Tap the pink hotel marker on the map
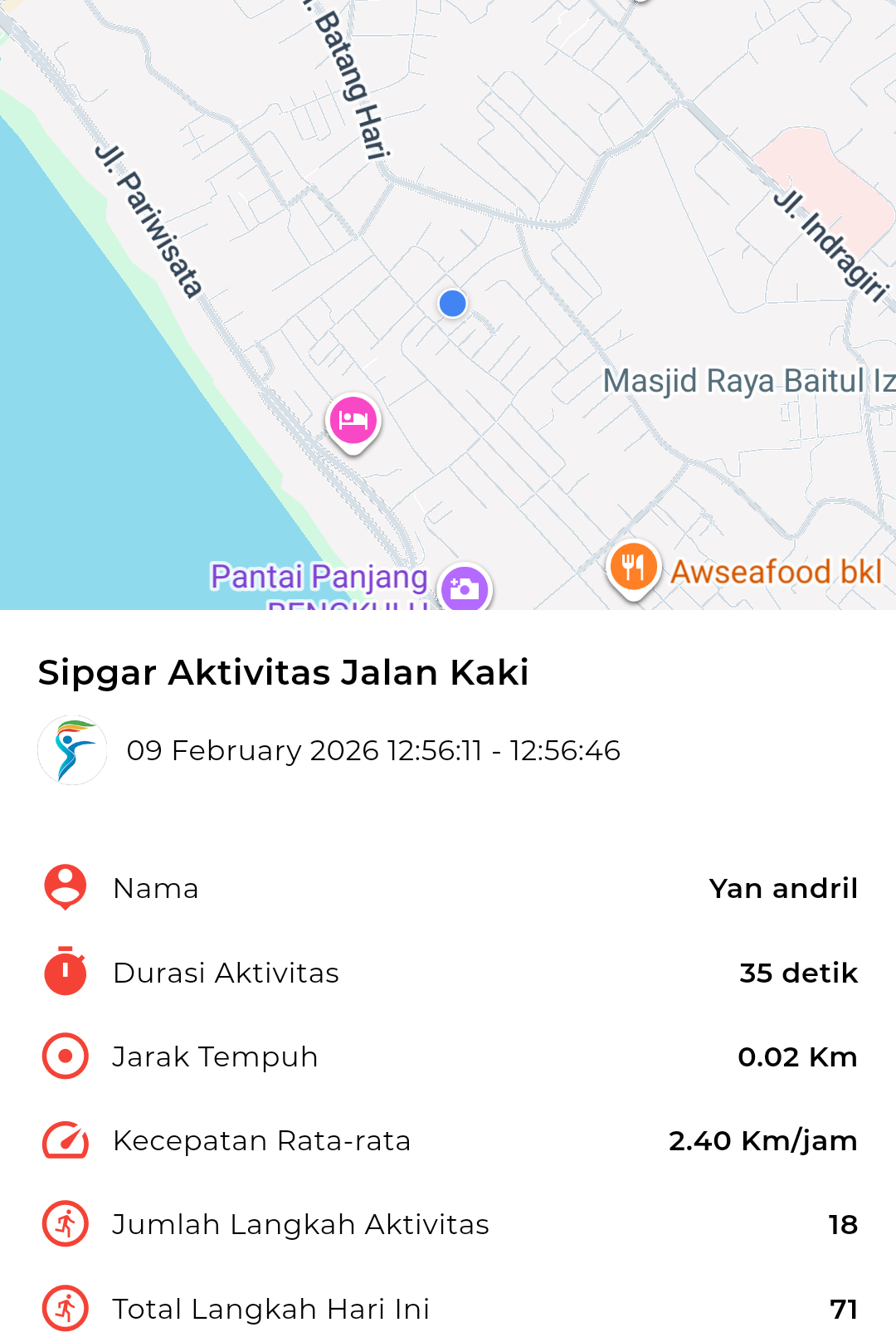The width and height of the screenshot is (896, 1337). (x=353, y=420)
